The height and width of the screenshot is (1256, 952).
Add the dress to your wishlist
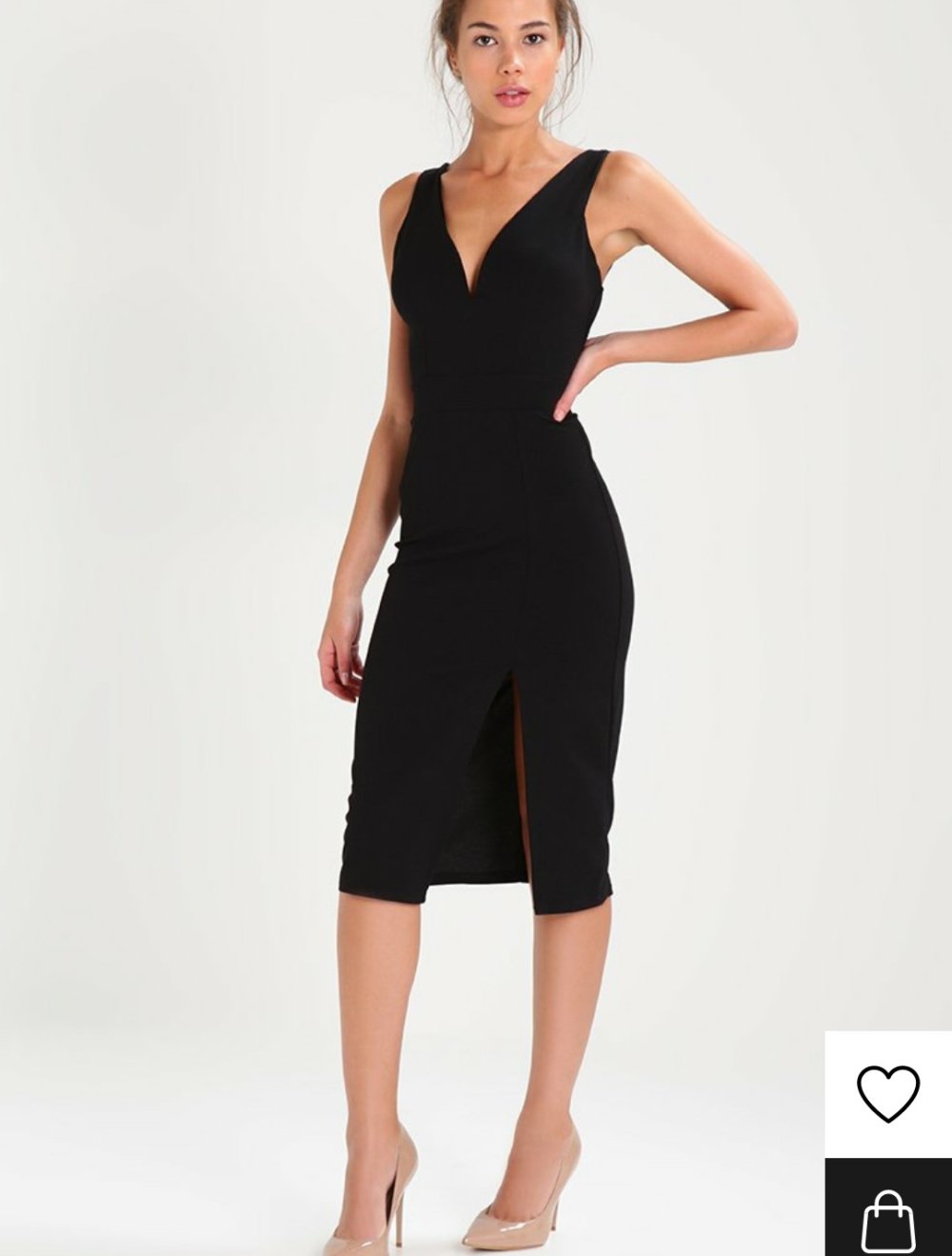click(x=887, y=1093)
